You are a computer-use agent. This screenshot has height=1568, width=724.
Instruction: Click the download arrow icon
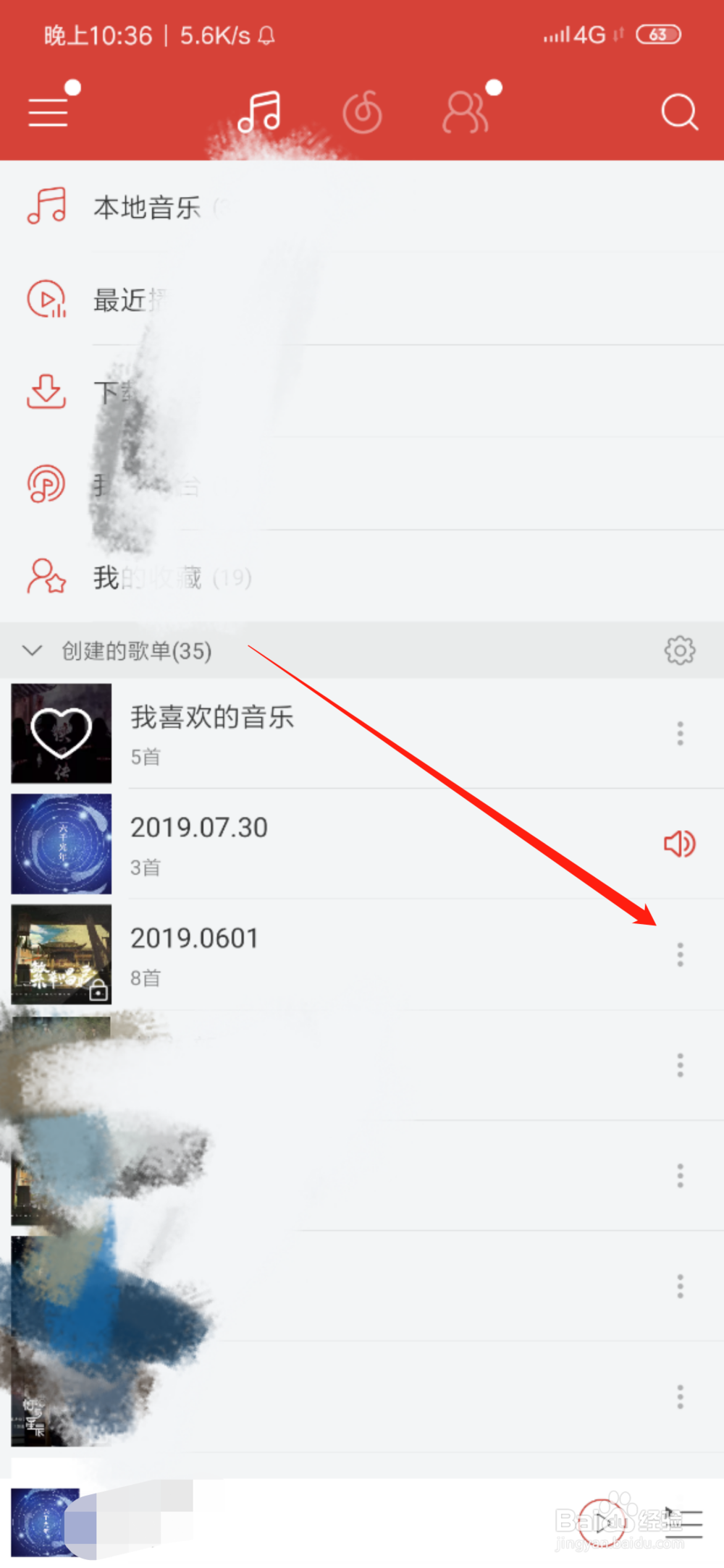(46, 393)
